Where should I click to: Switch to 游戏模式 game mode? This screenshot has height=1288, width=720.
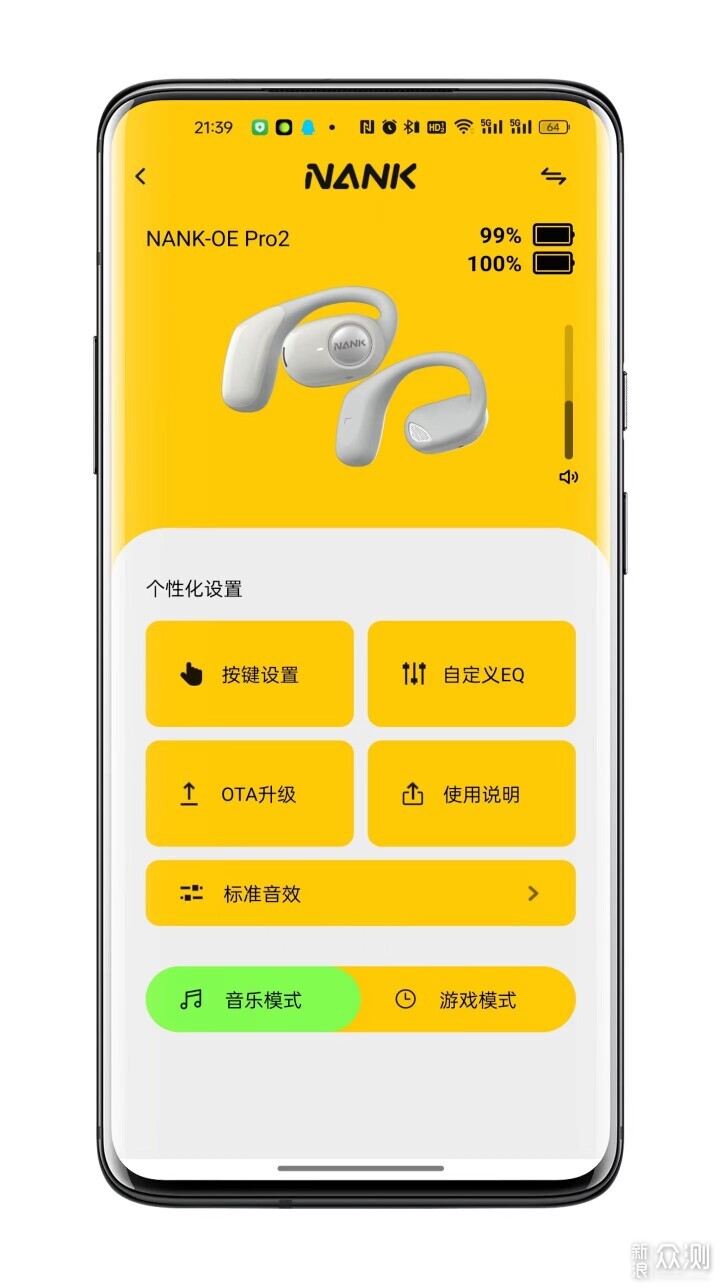pyautogui.click(x=468, y=999)
